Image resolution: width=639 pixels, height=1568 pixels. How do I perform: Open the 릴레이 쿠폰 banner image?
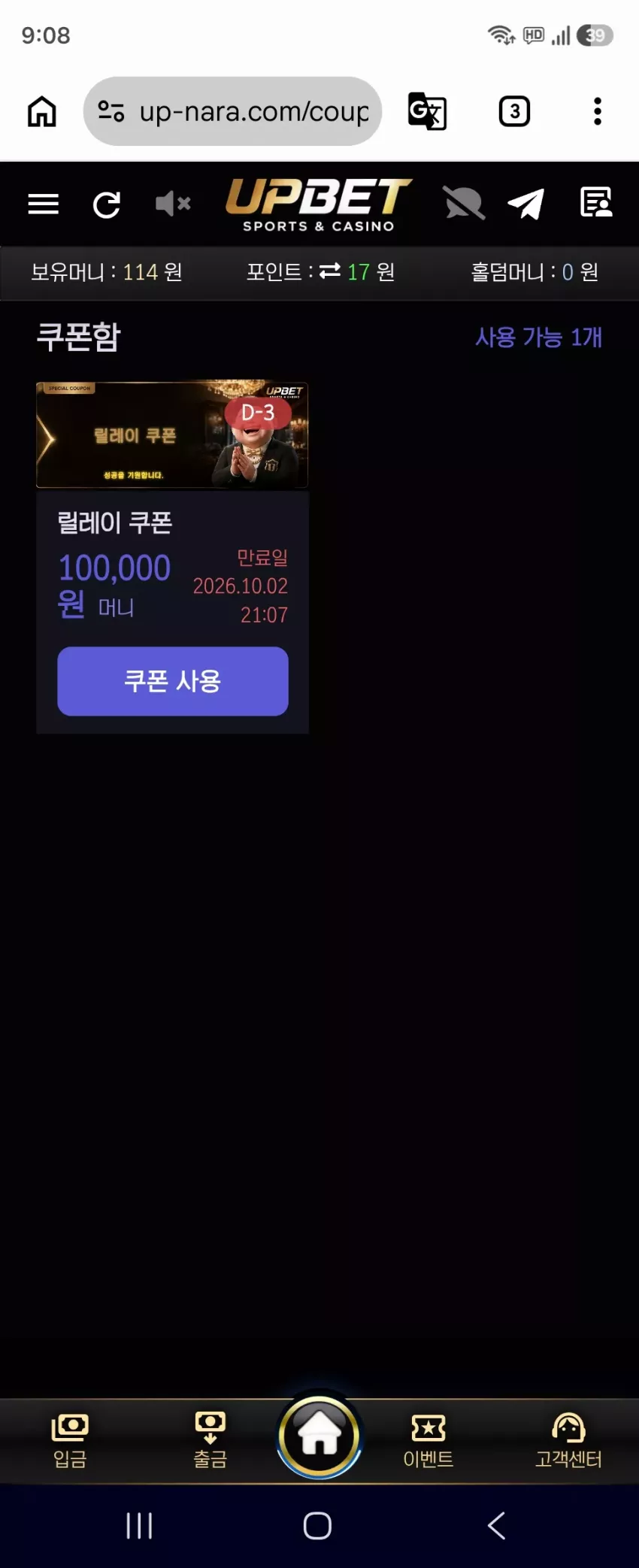(172, 435)
